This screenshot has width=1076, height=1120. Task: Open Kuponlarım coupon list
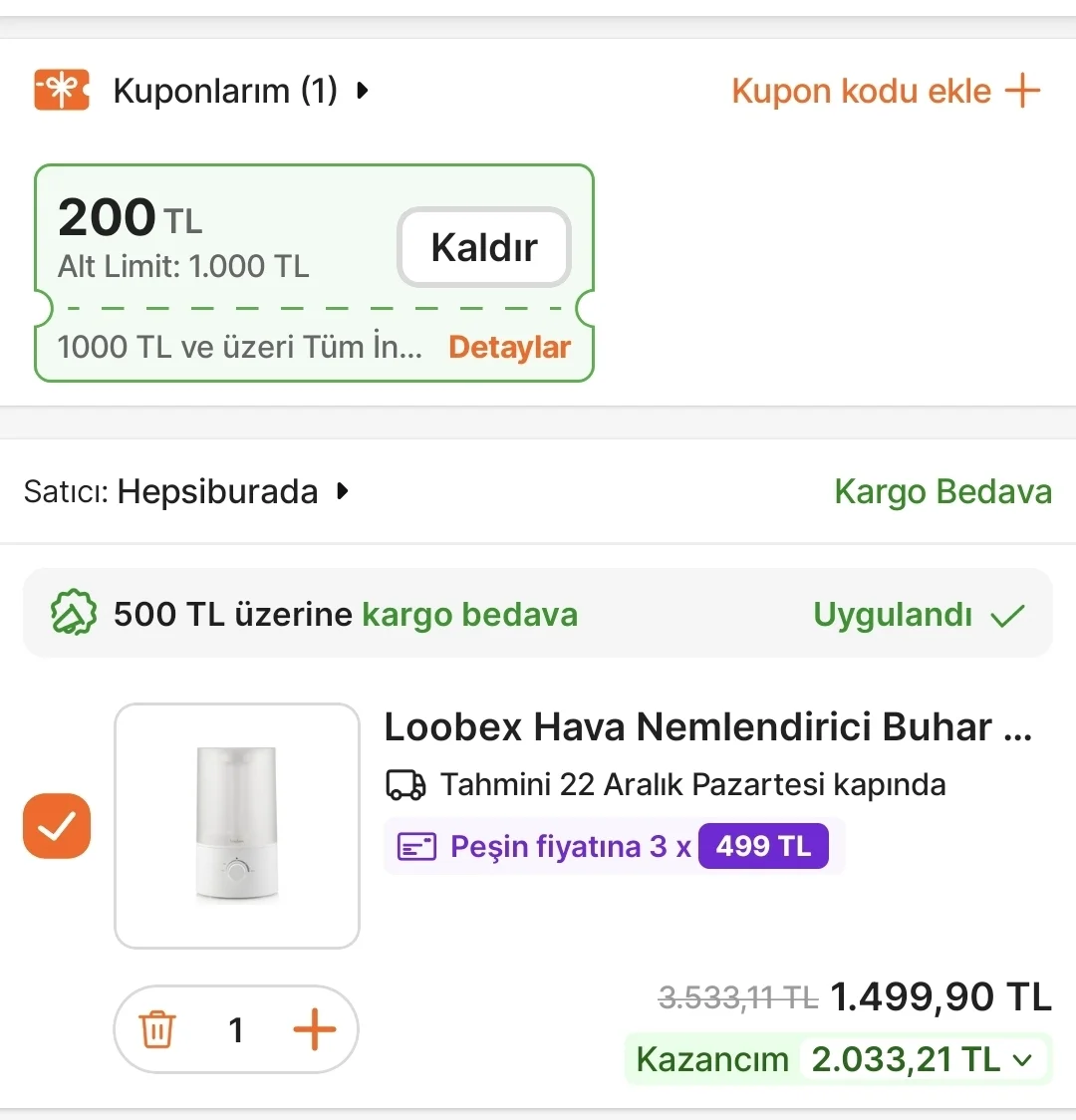click(239, 91)
